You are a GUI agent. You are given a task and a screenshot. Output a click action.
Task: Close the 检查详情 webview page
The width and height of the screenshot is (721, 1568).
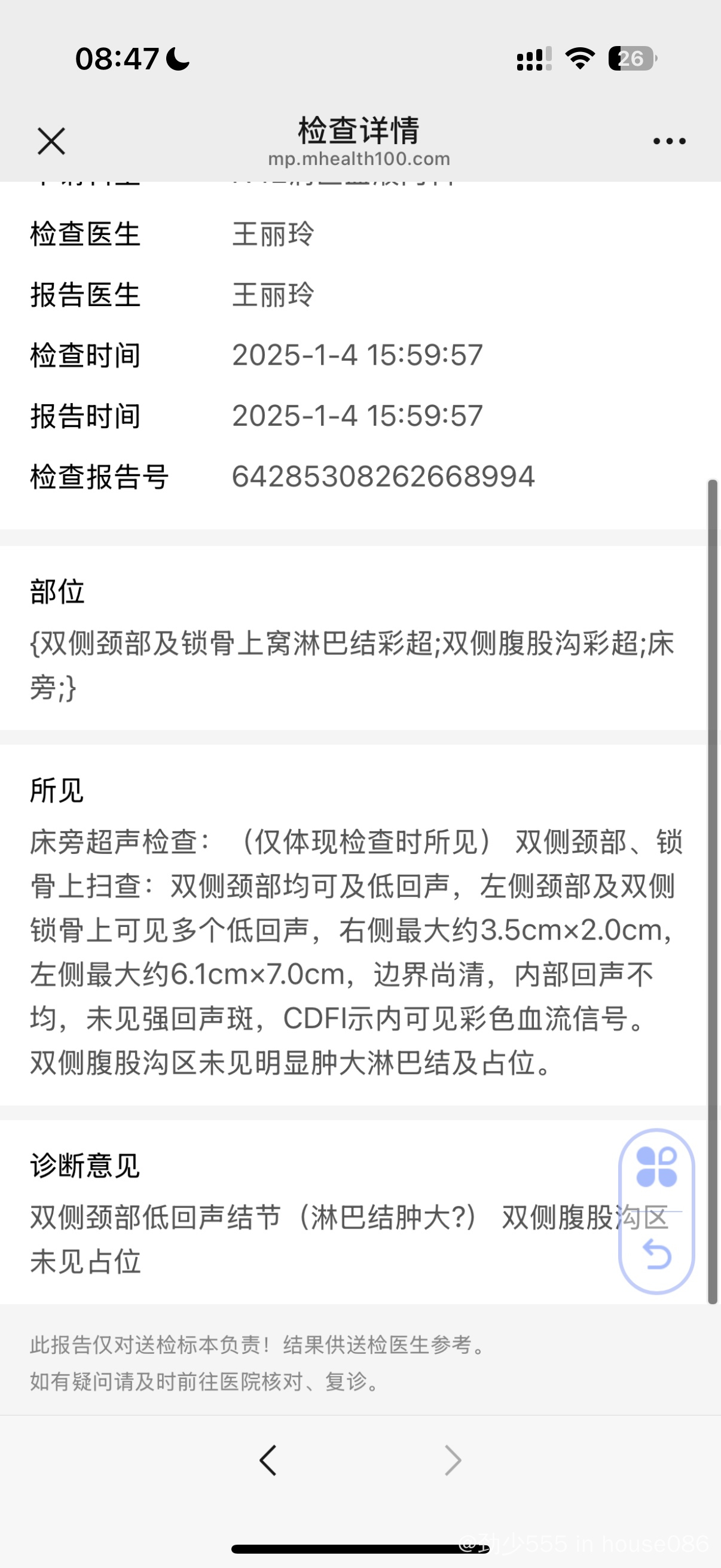(x=51, y=141)
